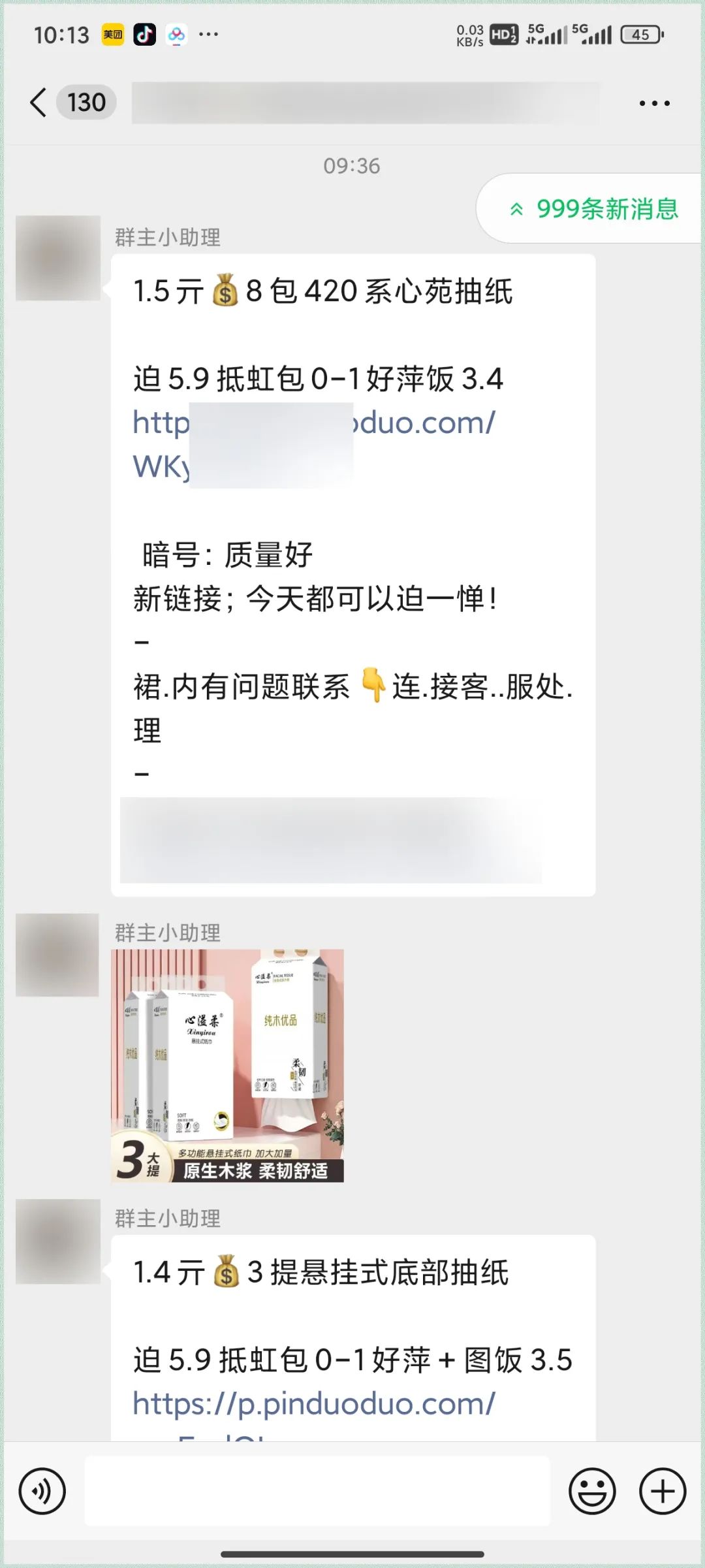This screenshot has height=1568, width=705.
Task: View avatar of 群主小助理 on first message
Action: (58, 258)
